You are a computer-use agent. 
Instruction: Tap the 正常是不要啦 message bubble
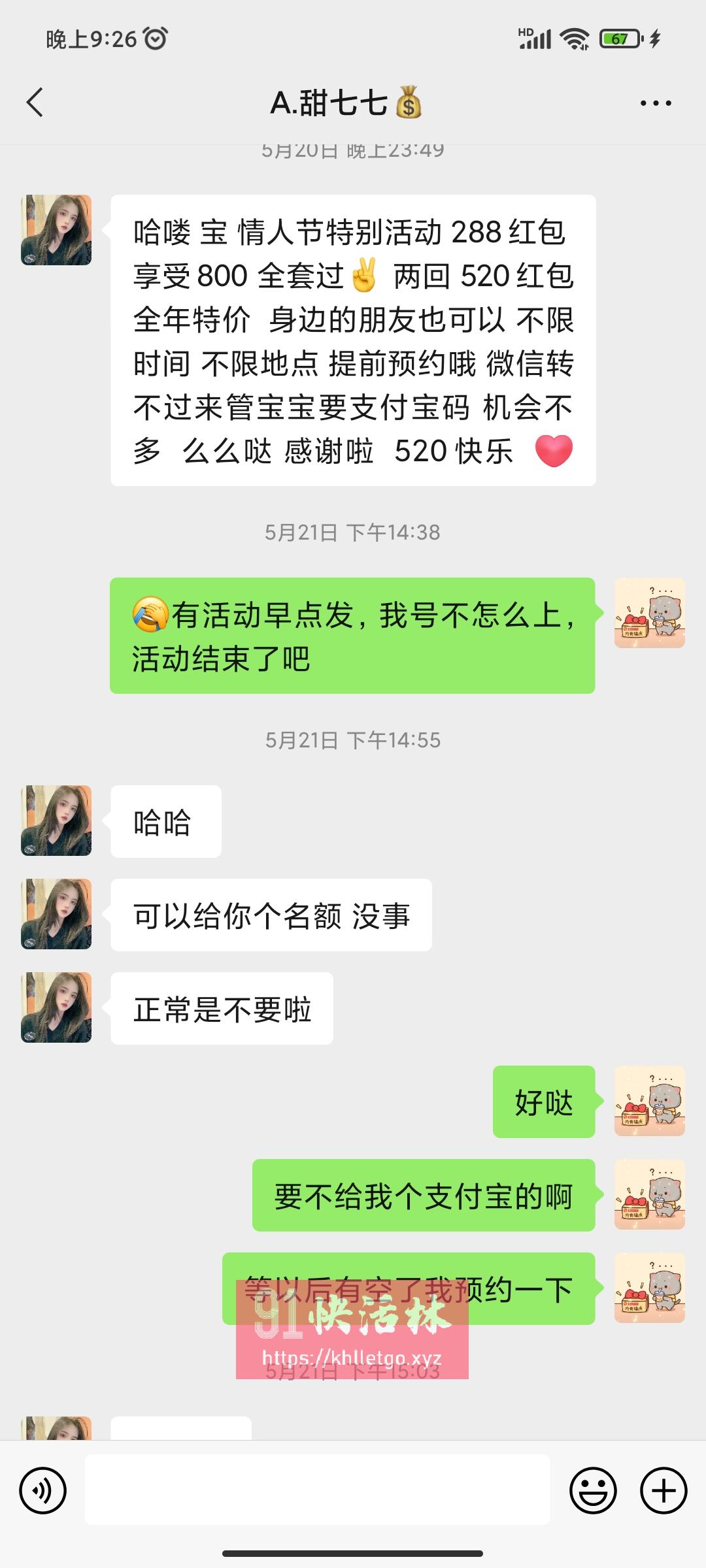click(x=222, y=1008)
